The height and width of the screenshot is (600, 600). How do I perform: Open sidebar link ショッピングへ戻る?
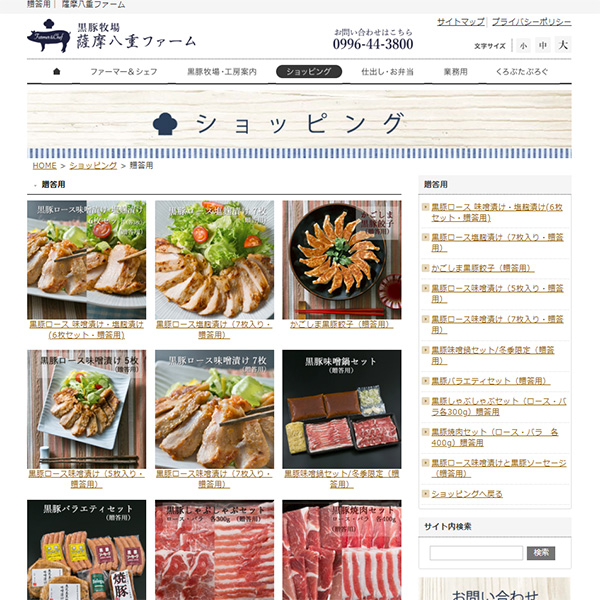(466, 494)
